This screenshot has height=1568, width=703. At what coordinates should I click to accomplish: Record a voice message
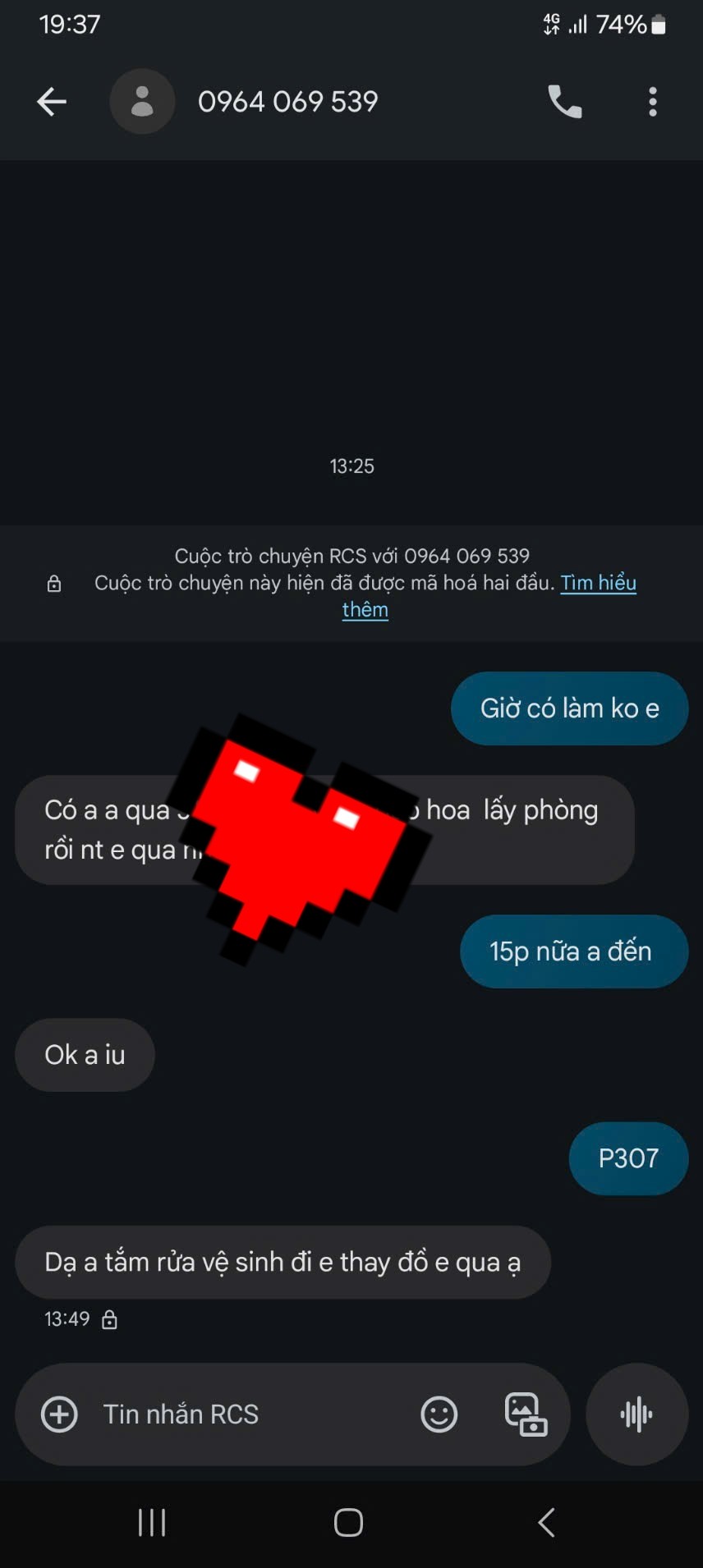[x=636, y=1414]
